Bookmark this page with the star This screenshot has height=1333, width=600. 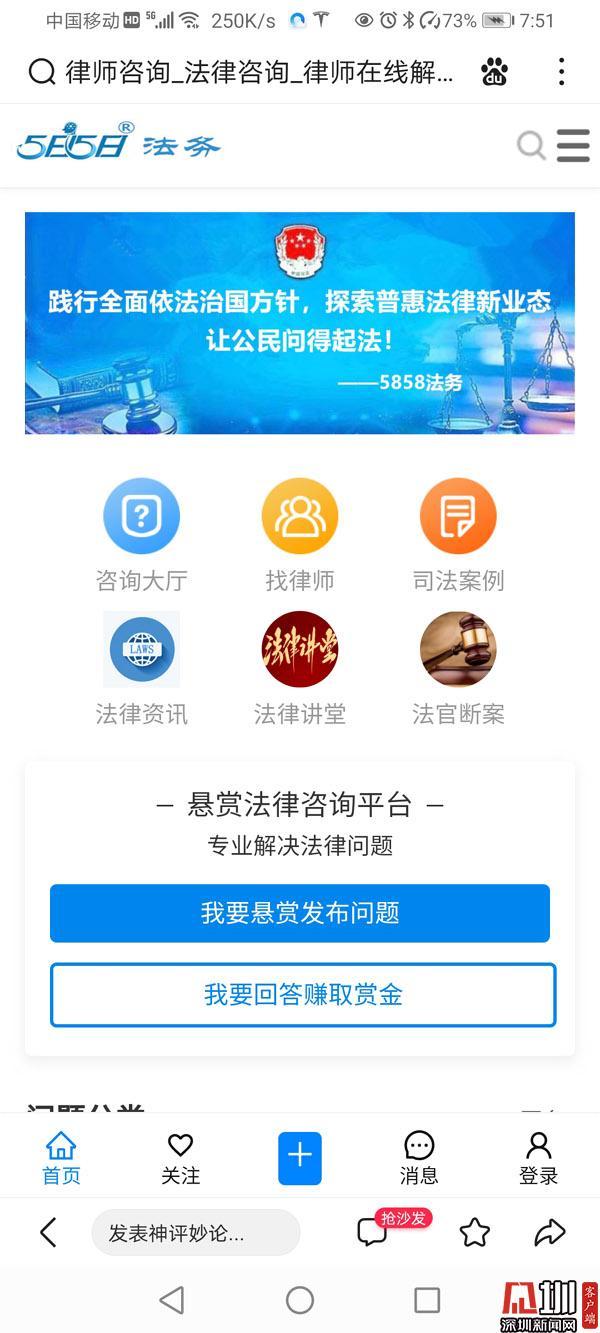point(474,1233)
